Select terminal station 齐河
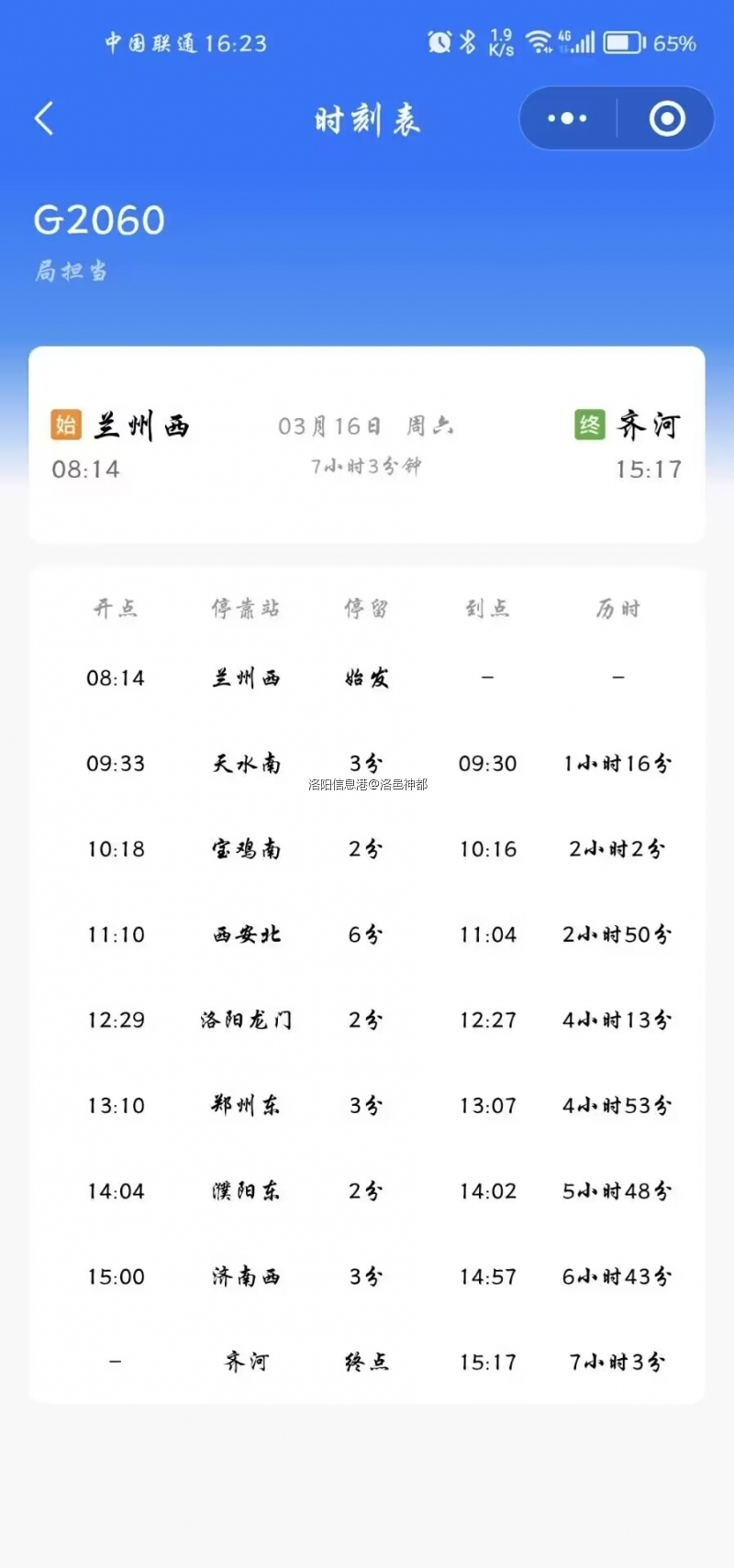The image size is (734, 1568). (x=650, y=424)
